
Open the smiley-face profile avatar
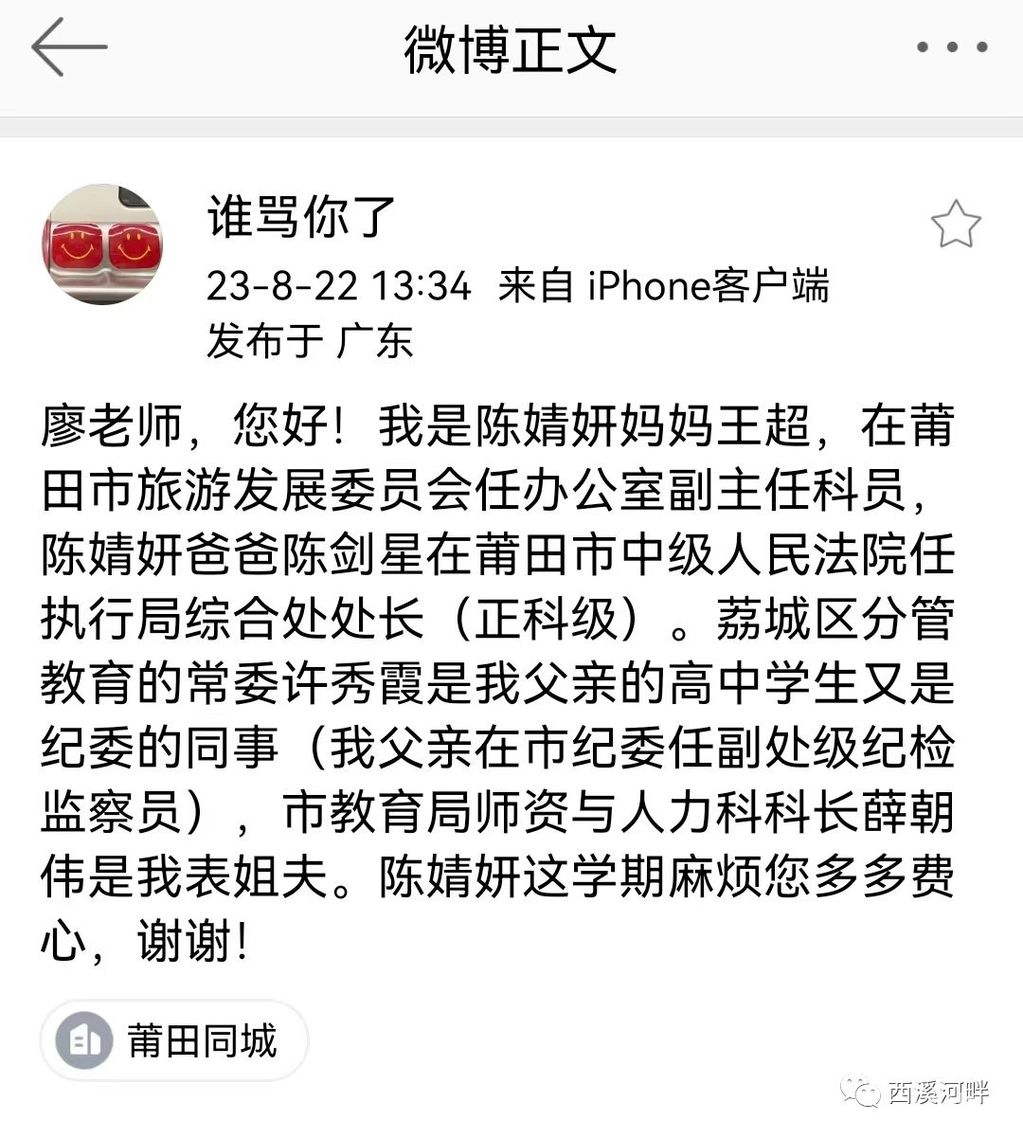(102, 244)
